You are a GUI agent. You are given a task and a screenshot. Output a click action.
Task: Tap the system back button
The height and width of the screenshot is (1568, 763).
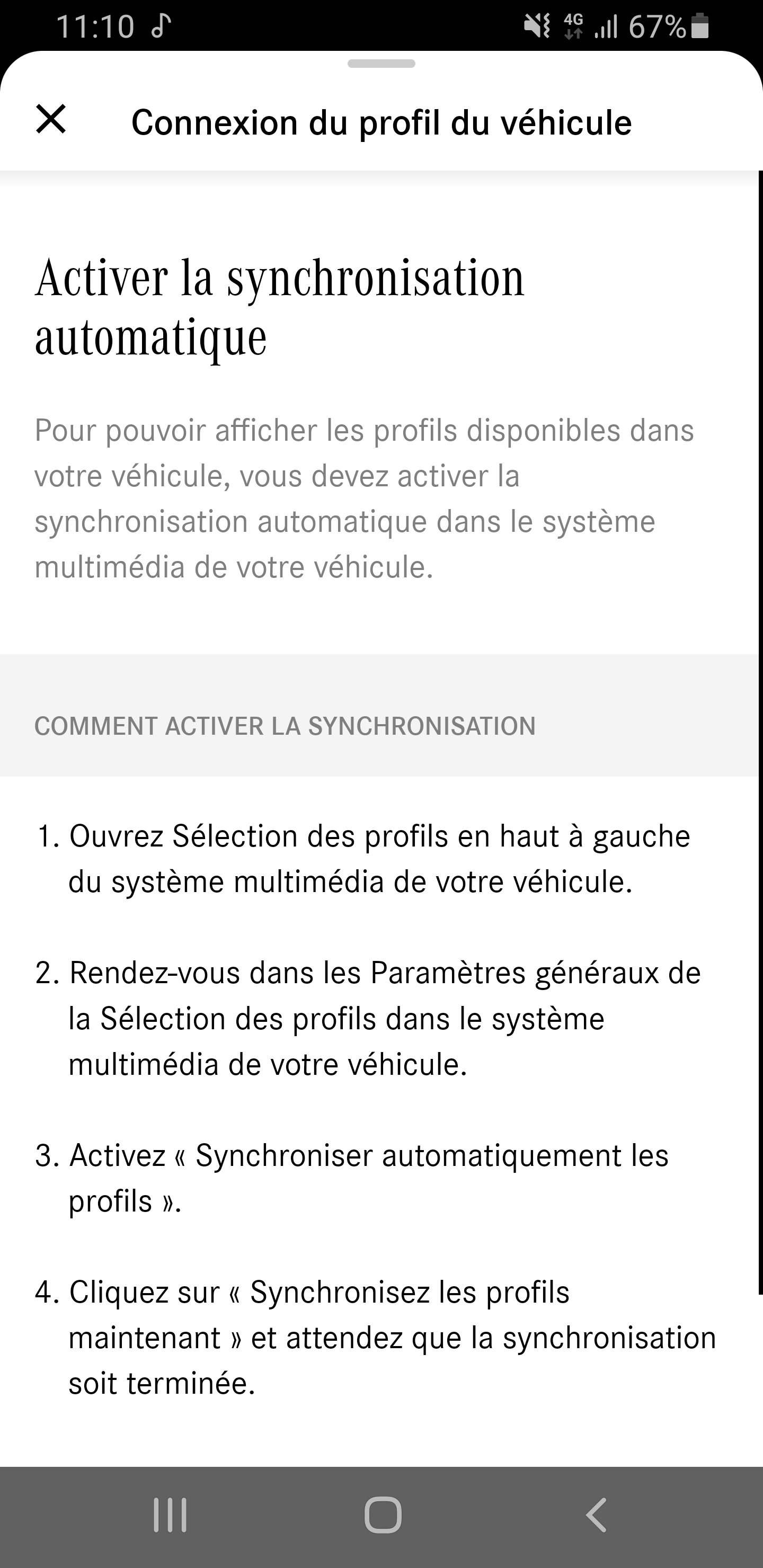tap(596, 1514)
